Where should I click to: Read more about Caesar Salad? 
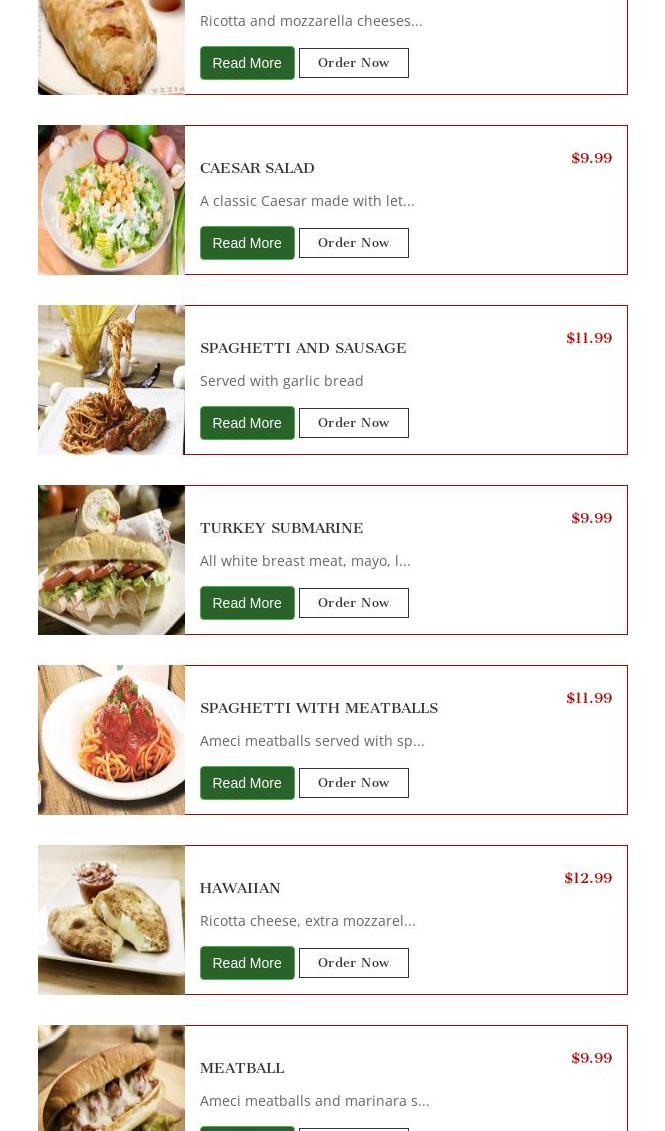tap(247, 243)
